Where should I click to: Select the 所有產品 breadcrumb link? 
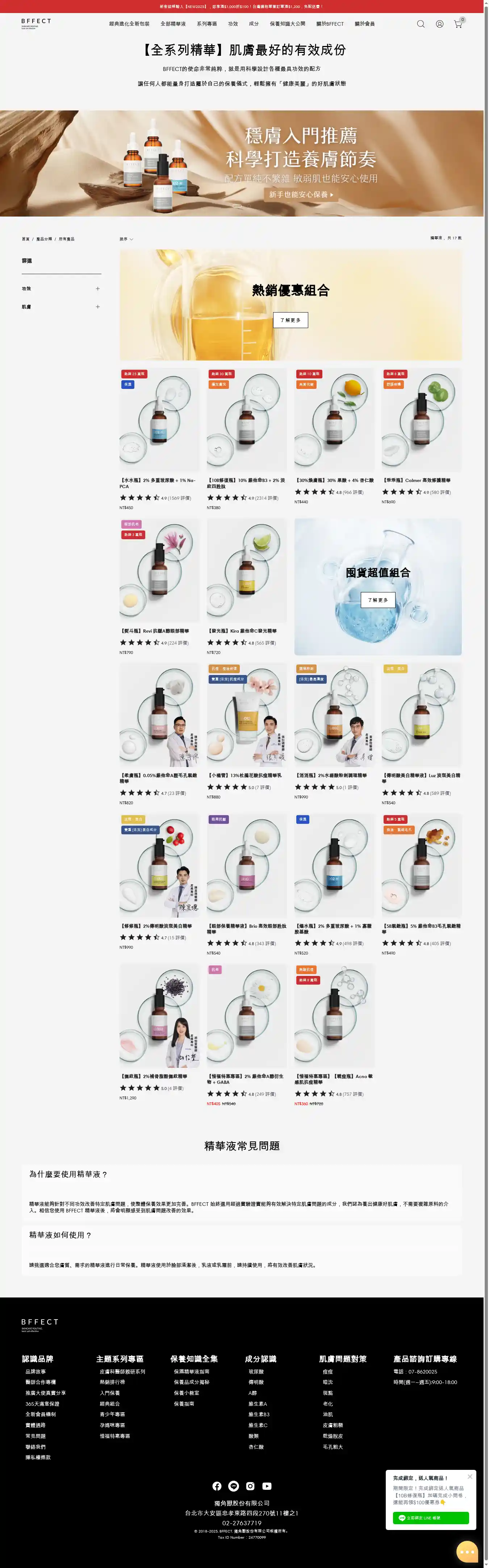[x=66, y=239]
